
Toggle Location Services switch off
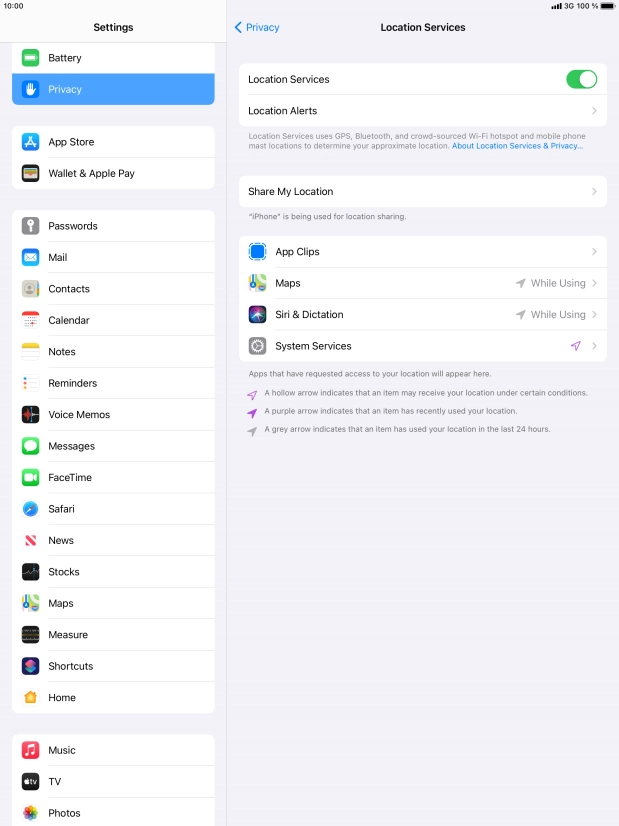[x=580, y=79]
